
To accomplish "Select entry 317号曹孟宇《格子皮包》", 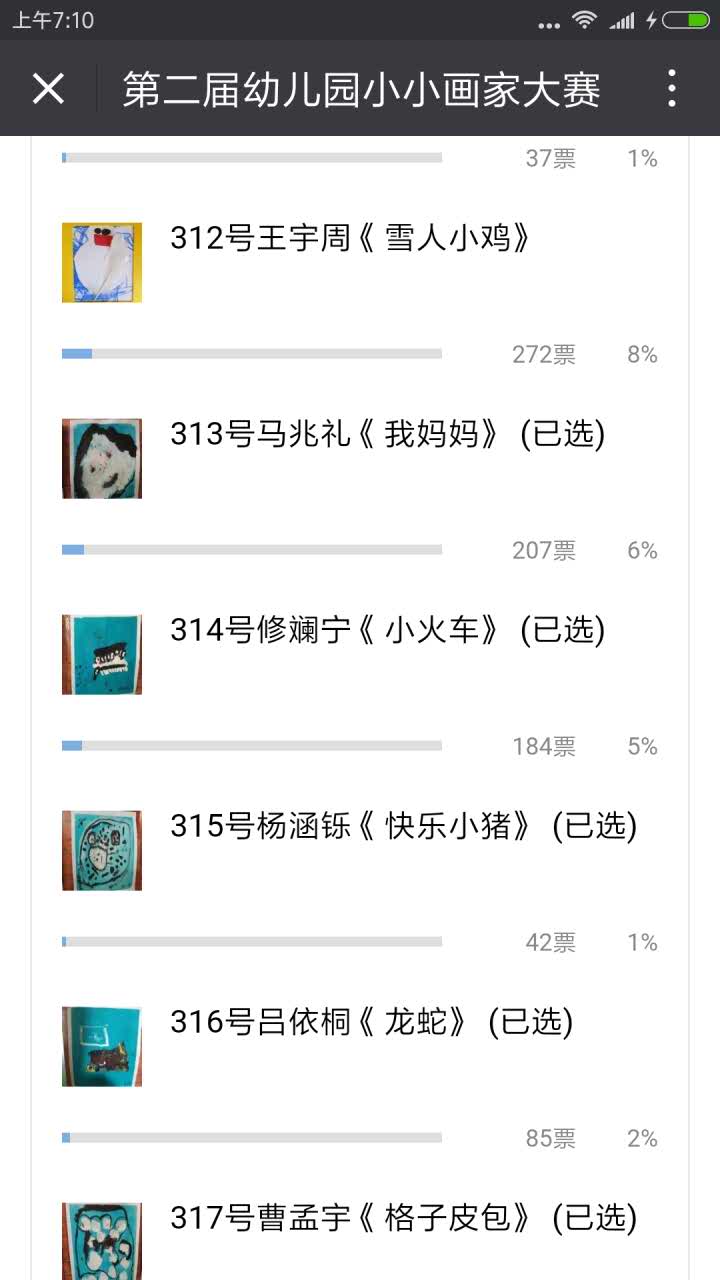I will tap(403, 1219).
